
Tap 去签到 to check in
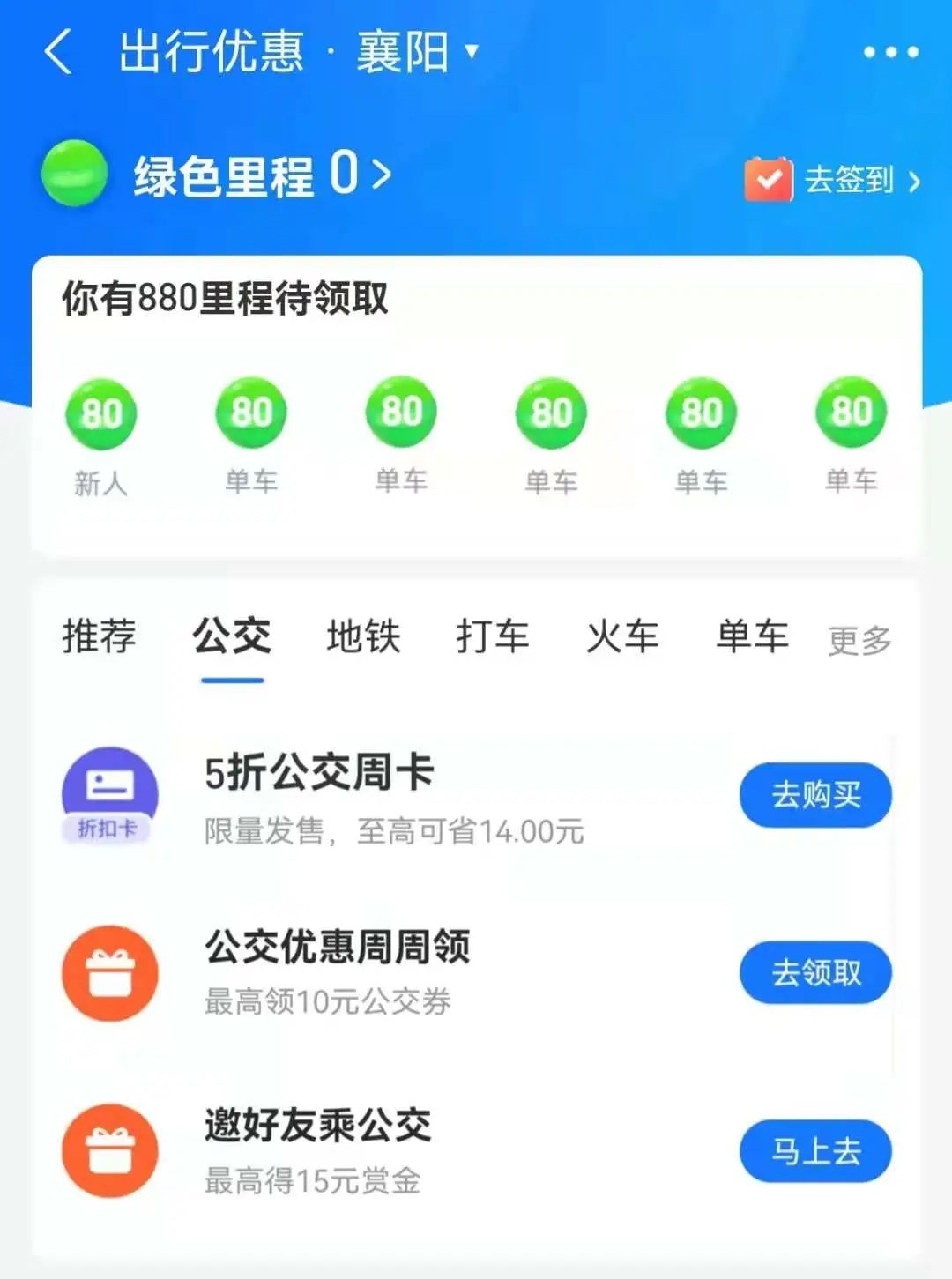point(833,180)
